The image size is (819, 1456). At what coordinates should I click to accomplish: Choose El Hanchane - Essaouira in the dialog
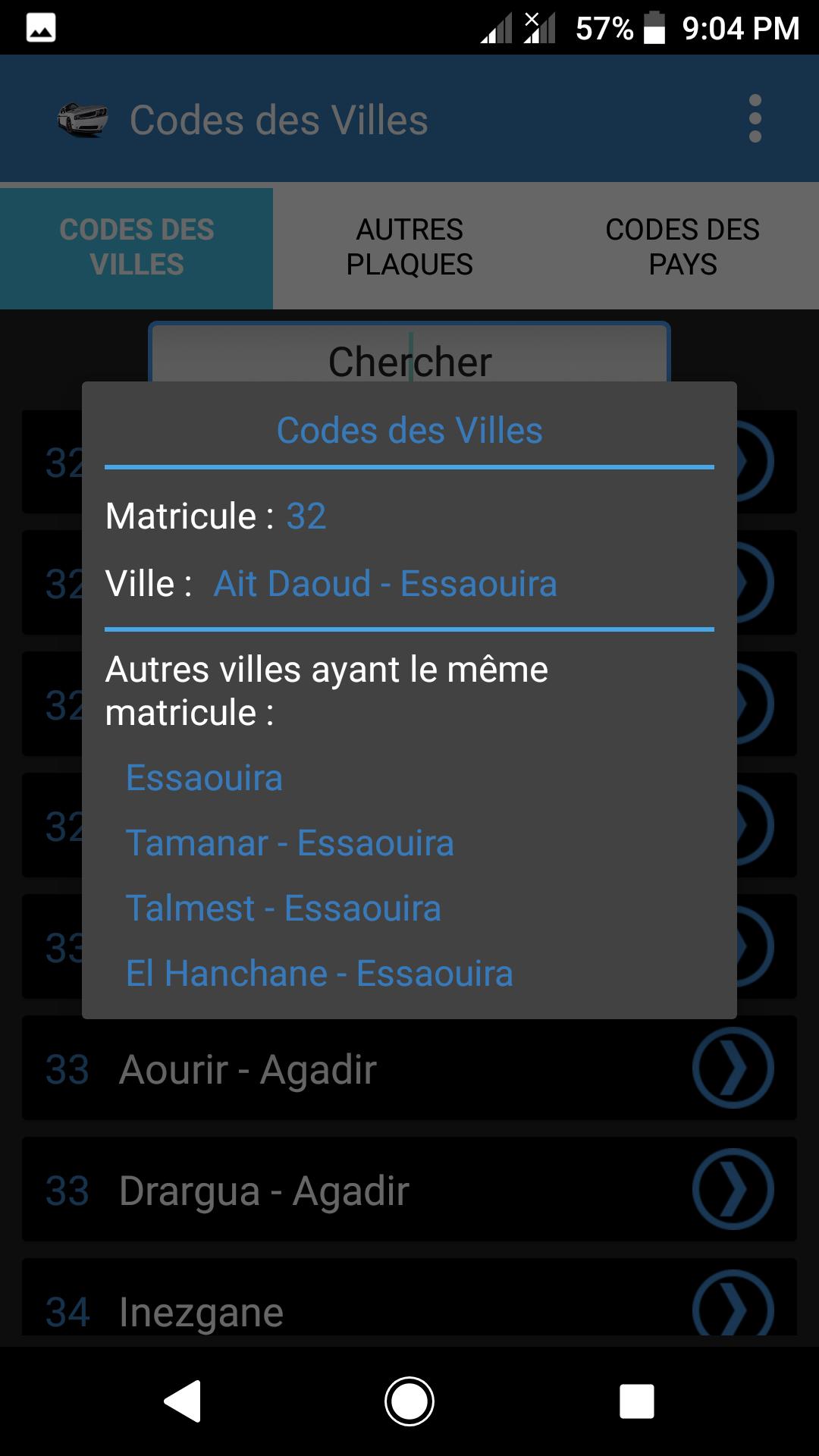click(x=319, y=974)
